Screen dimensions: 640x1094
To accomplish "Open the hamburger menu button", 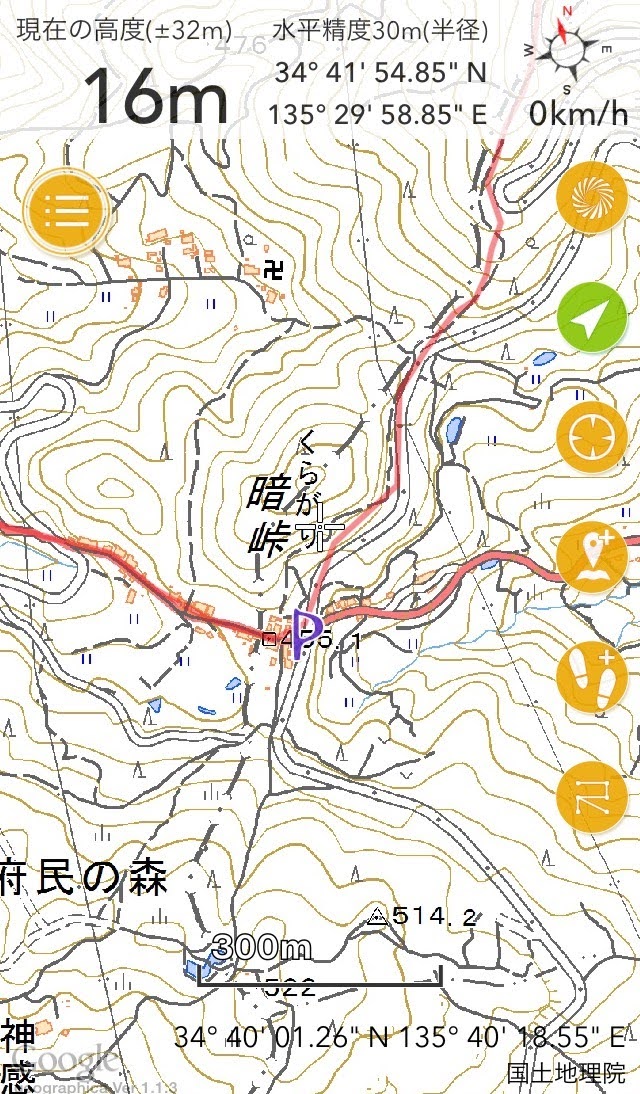I will click(x=68, y=211).
